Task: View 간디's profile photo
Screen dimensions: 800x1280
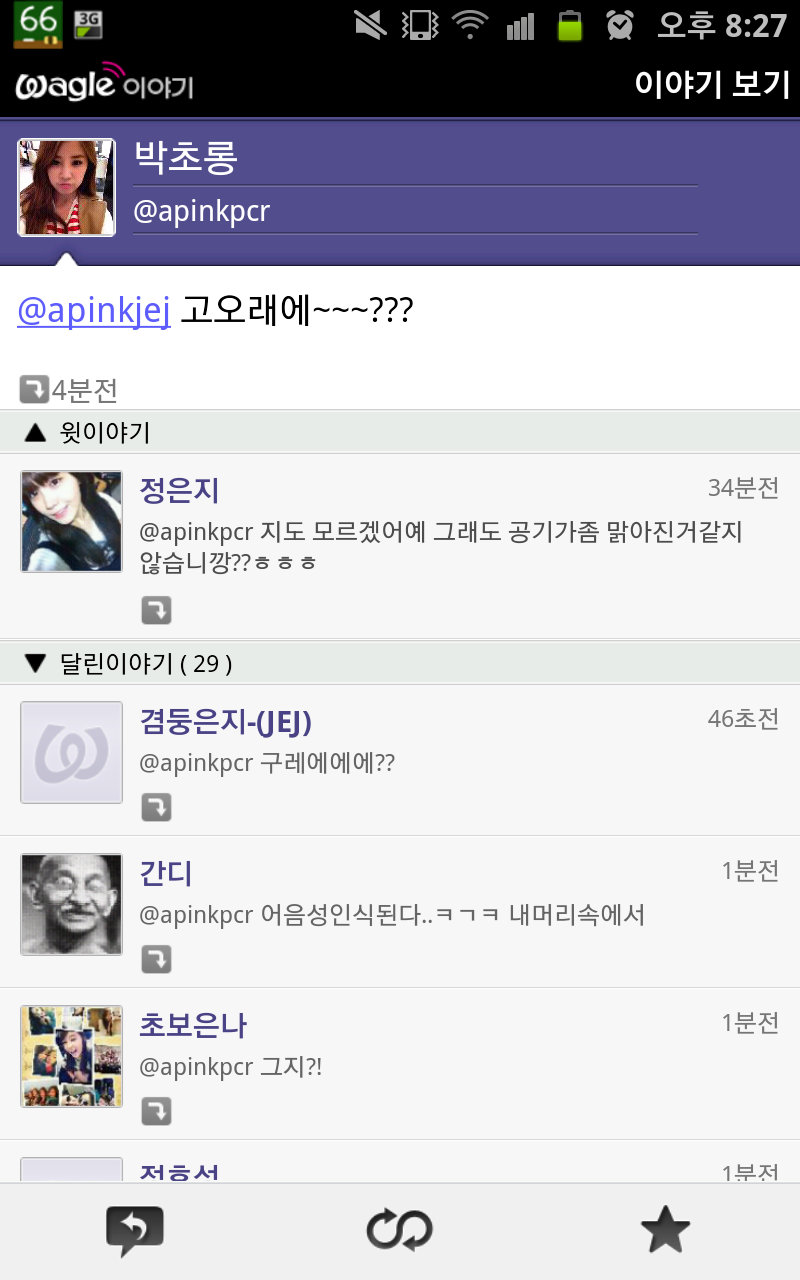Action: (72, 904)
